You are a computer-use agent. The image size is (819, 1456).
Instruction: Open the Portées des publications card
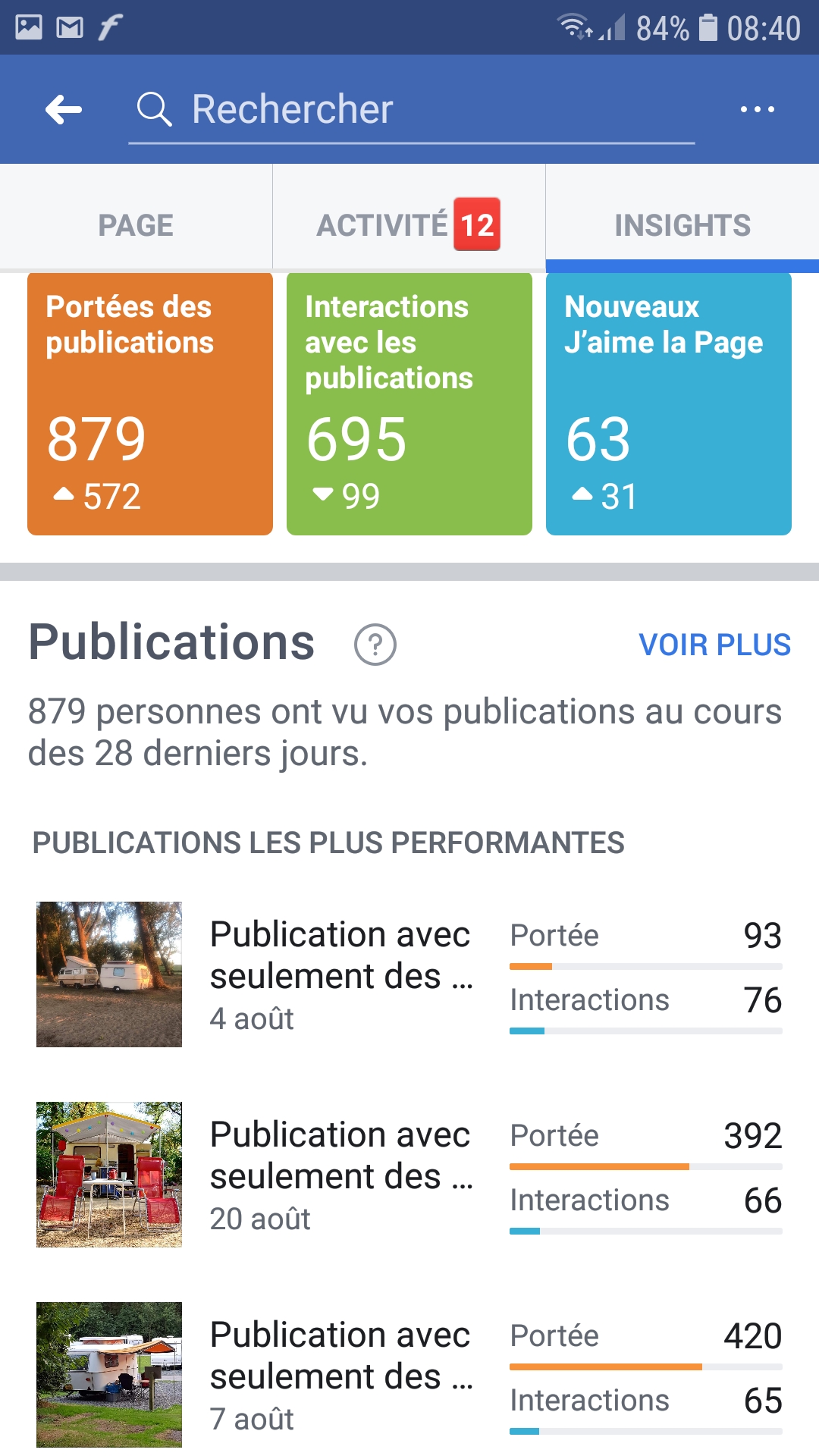coord(150,403)
